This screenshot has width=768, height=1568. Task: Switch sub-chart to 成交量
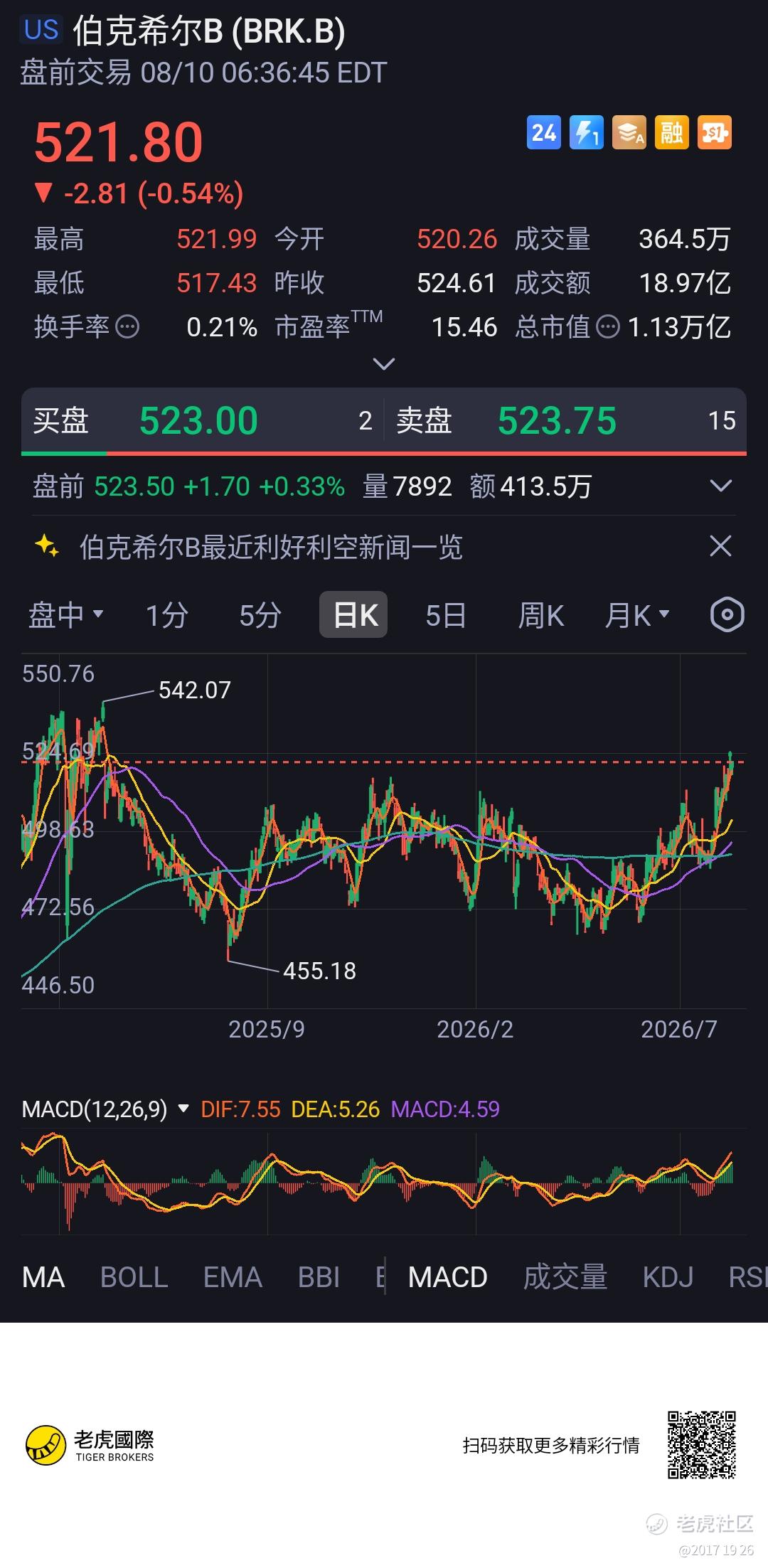(565, 1277)
